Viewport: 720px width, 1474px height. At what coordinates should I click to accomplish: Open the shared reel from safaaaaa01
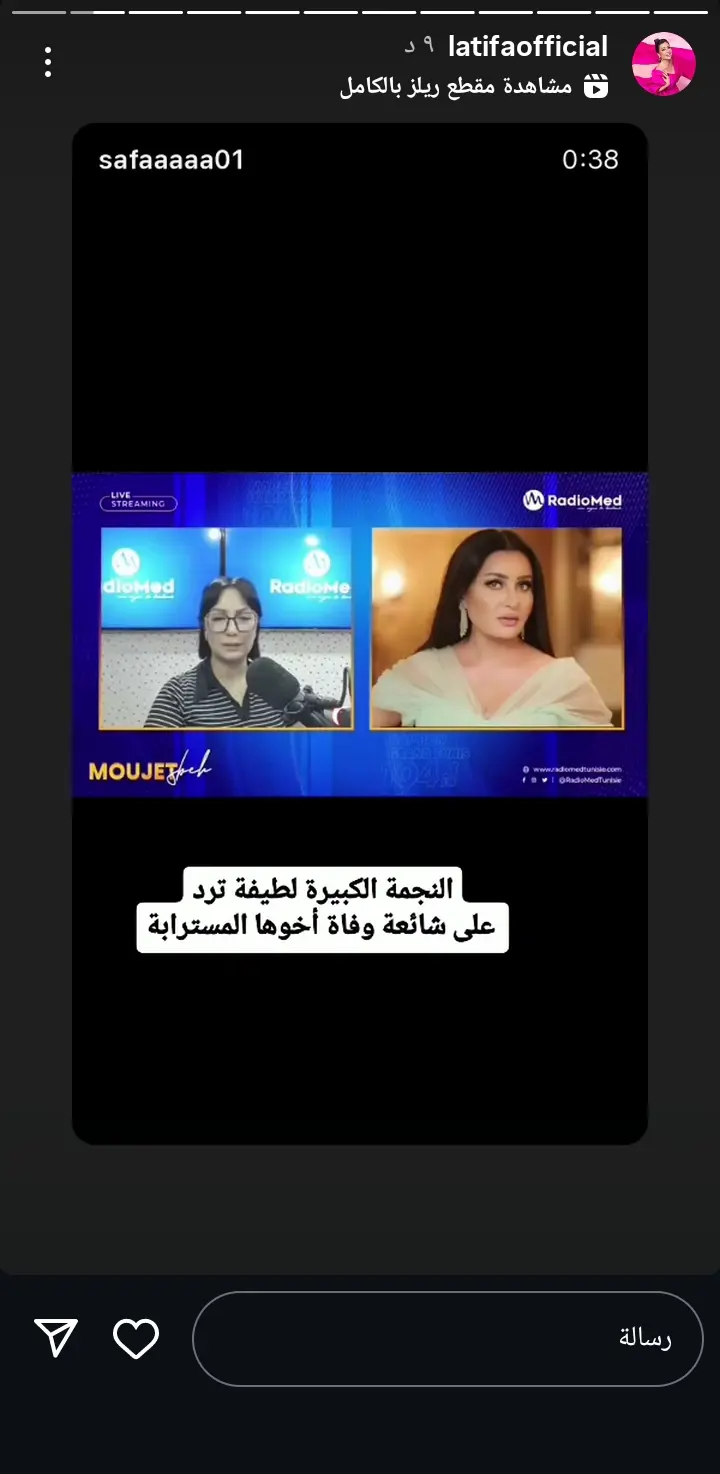pyautogui.click(x=360, y=634)
